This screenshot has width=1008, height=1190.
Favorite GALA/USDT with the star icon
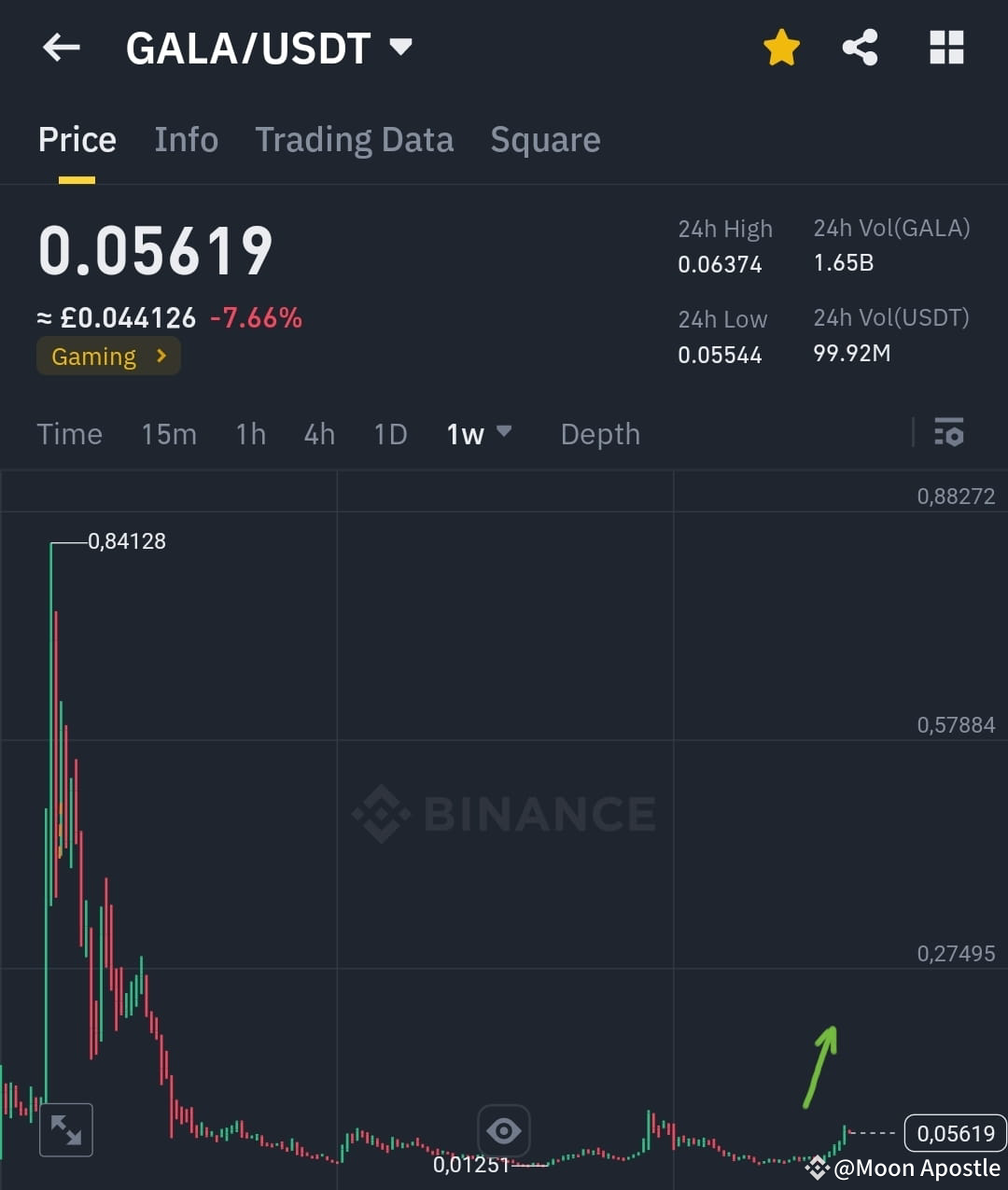tap(781, 48)
